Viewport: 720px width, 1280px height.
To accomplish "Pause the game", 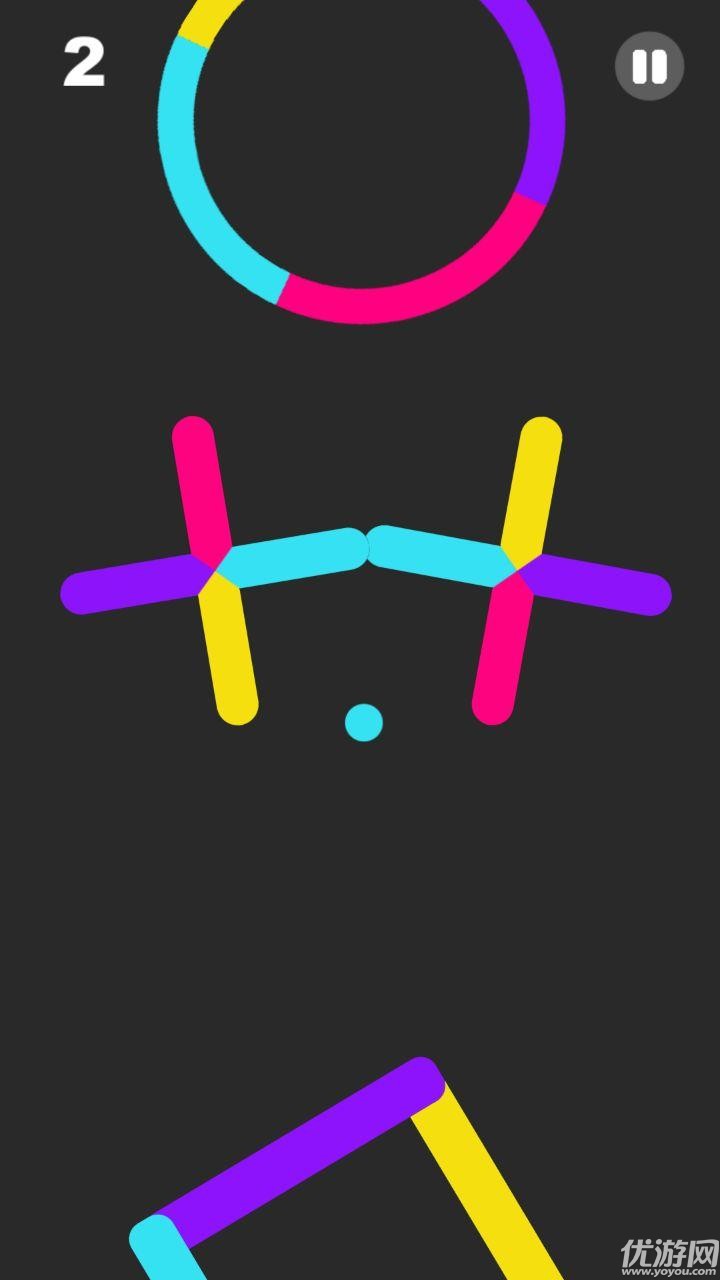I will [649, 67].
